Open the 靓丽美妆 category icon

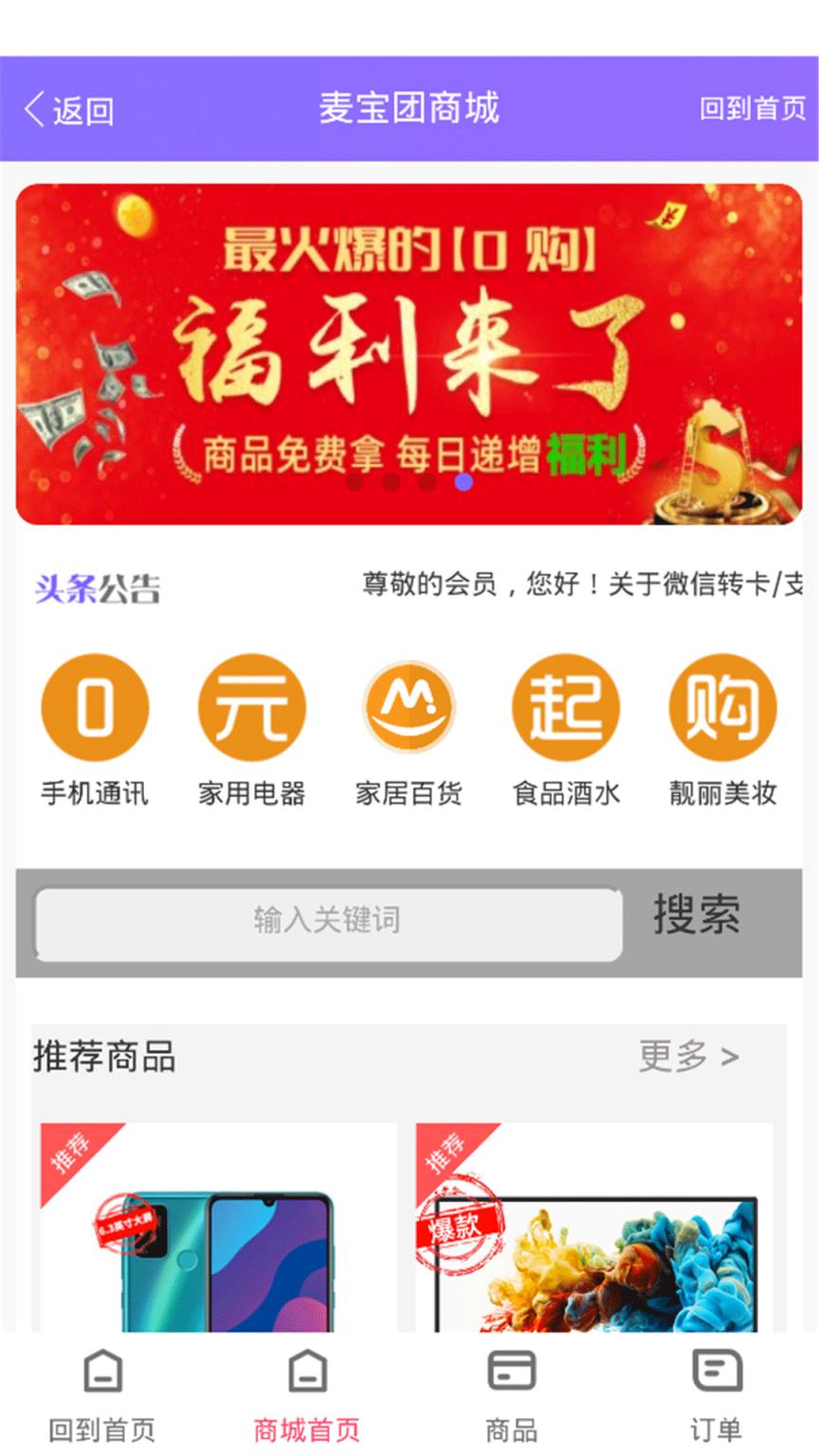(x=721, y=706)
